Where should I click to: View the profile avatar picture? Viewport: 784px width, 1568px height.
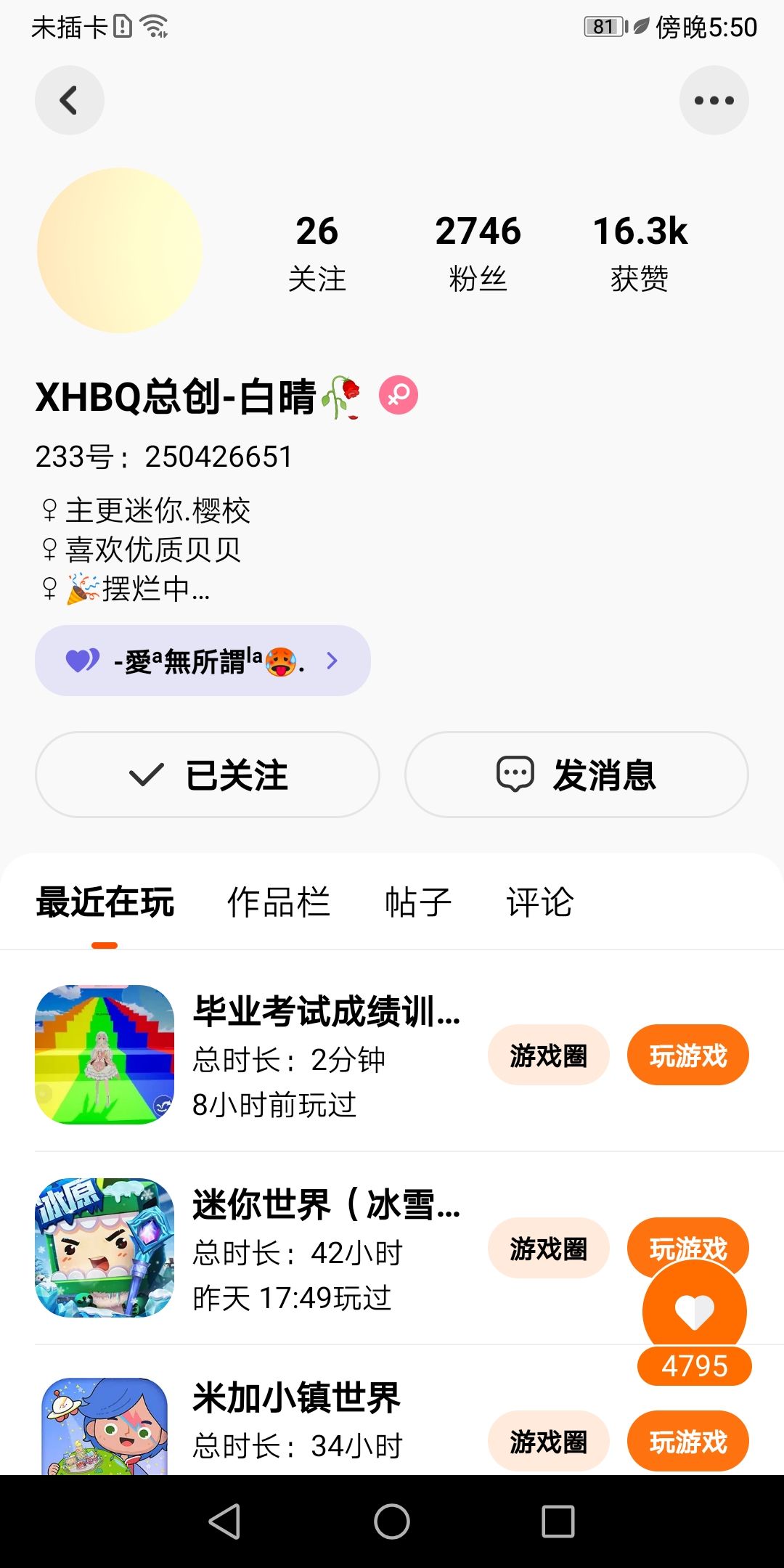[x=120, y=250]
